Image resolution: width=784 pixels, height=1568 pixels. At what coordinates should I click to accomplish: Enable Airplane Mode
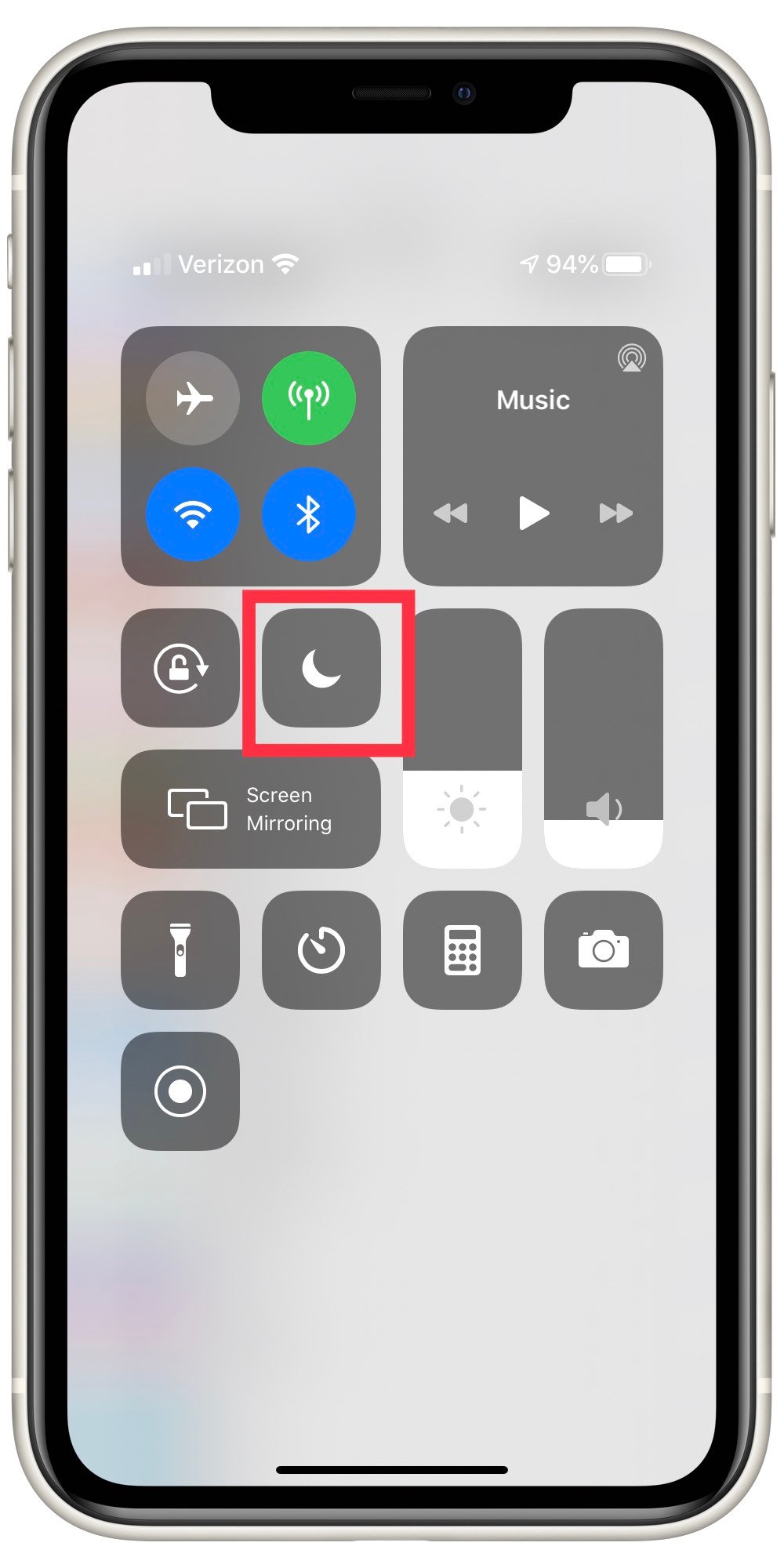click(193, 398)
